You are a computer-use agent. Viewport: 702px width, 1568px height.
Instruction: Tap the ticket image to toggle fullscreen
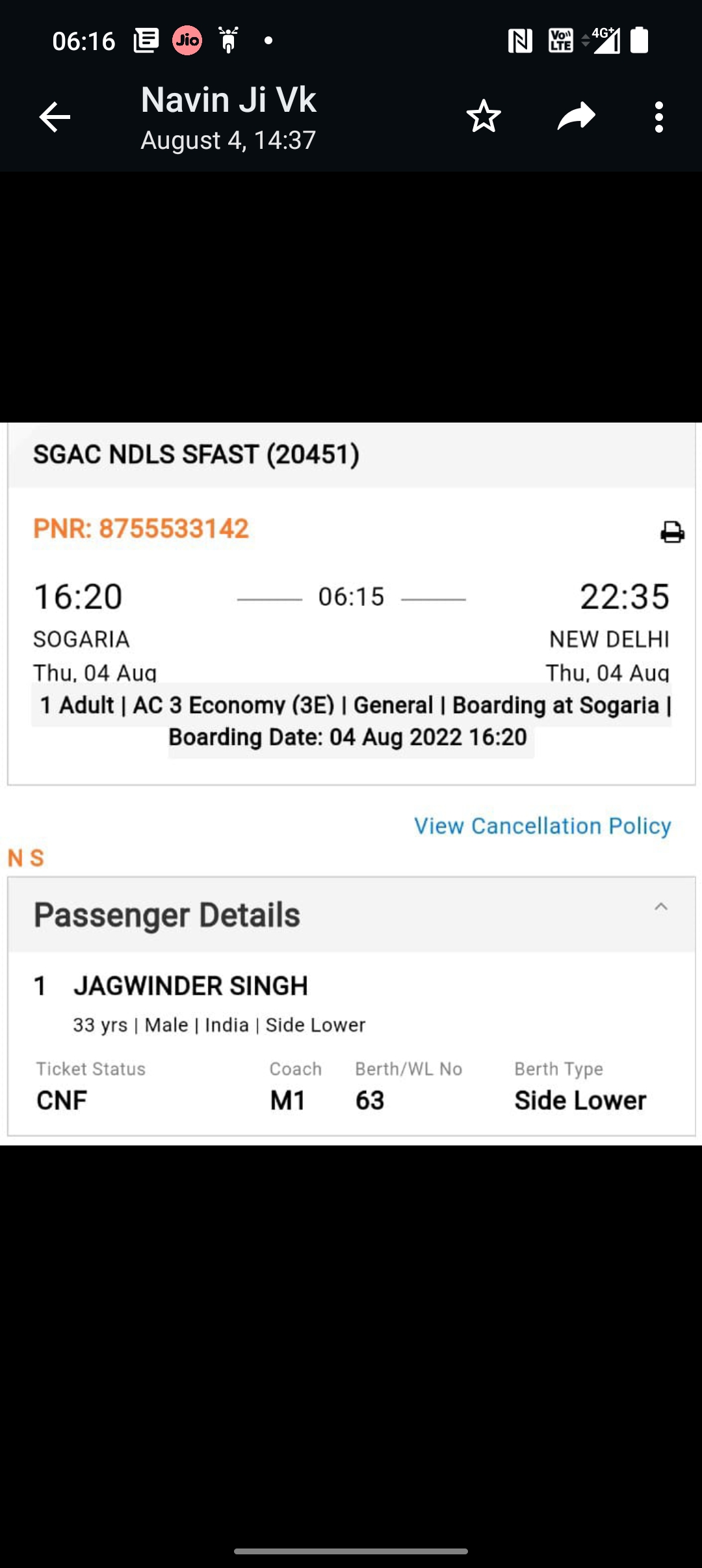(351, 783)
